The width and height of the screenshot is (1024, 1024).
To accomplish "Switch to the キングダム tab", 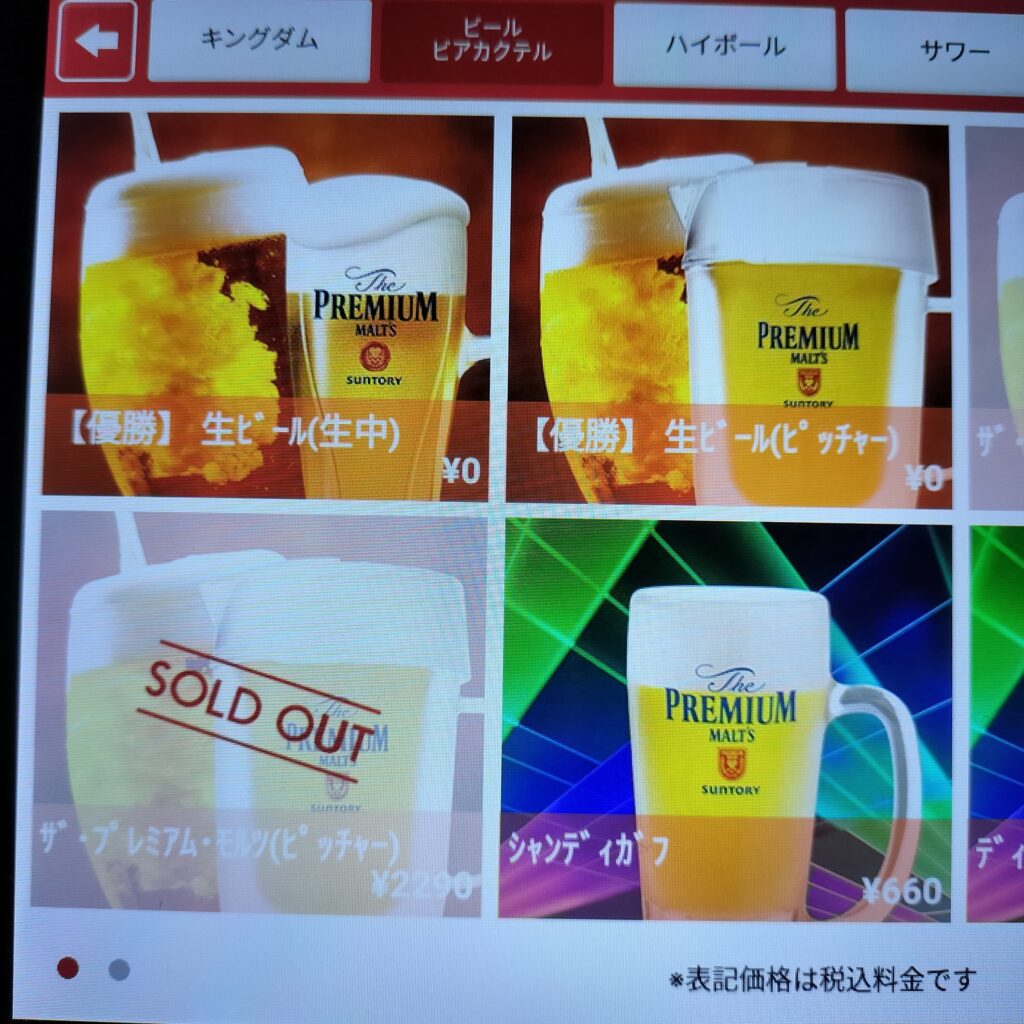I will (x=260, y=41).
